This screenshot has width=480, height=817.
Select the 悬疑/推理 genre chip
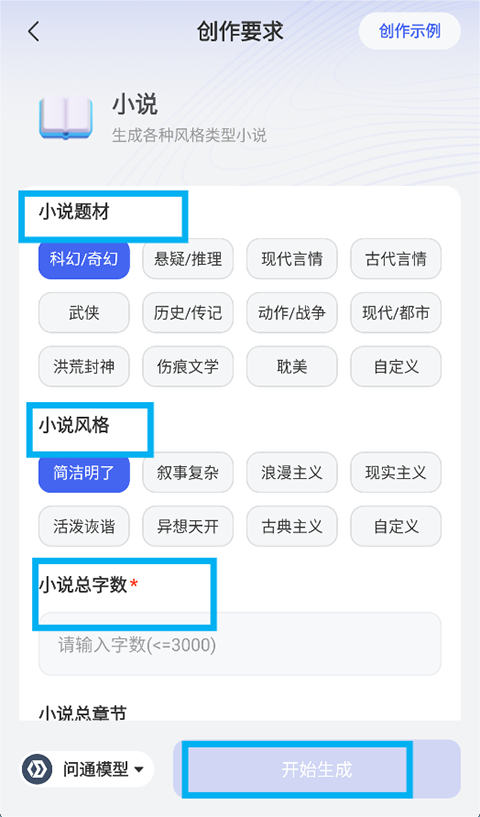[188, 259]
